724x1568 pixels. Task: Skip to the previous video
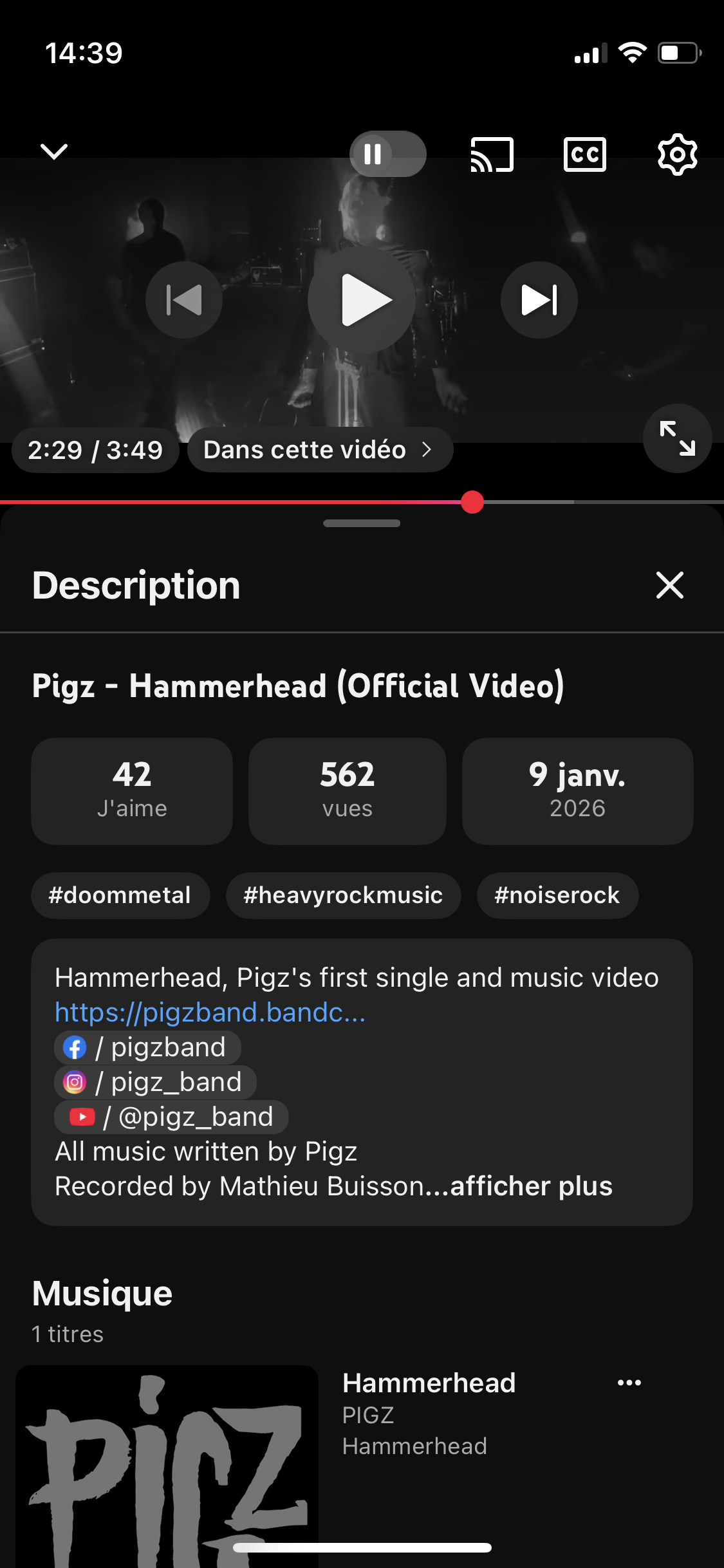pos(184,300)
